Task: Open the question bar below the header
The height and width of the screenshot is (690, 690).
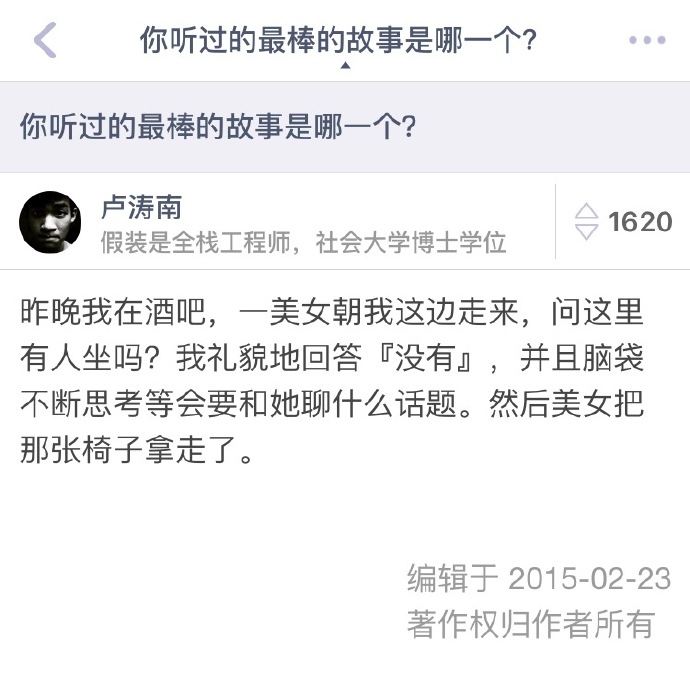Action: [344, 128]
